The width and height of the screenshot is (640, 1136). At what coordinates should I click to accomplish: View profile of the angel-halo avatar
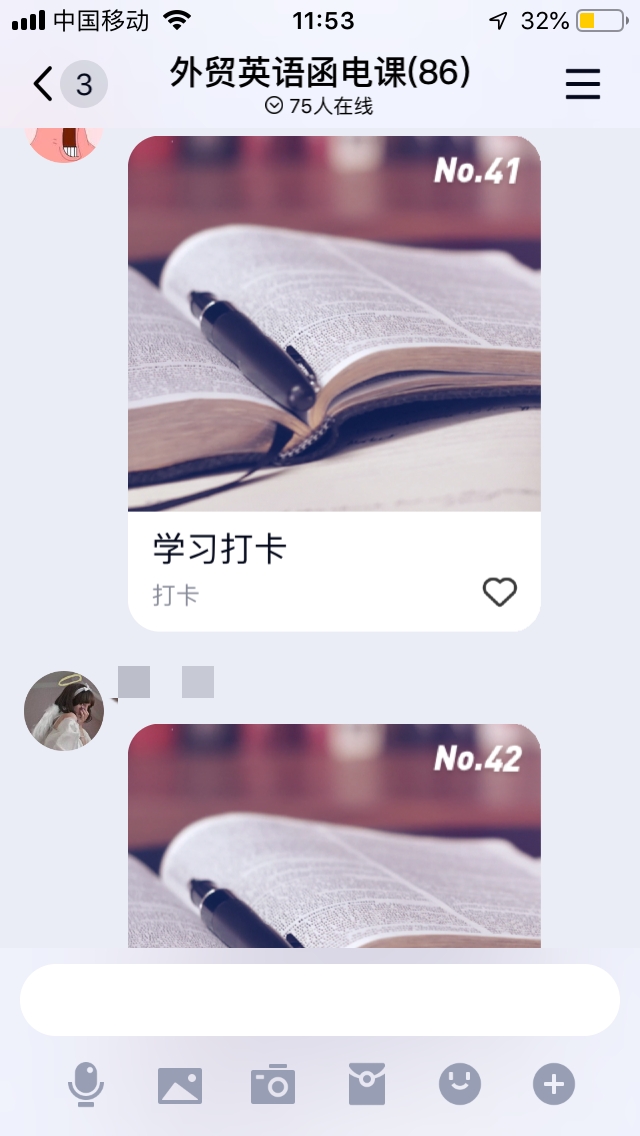[x=64, y=710]
